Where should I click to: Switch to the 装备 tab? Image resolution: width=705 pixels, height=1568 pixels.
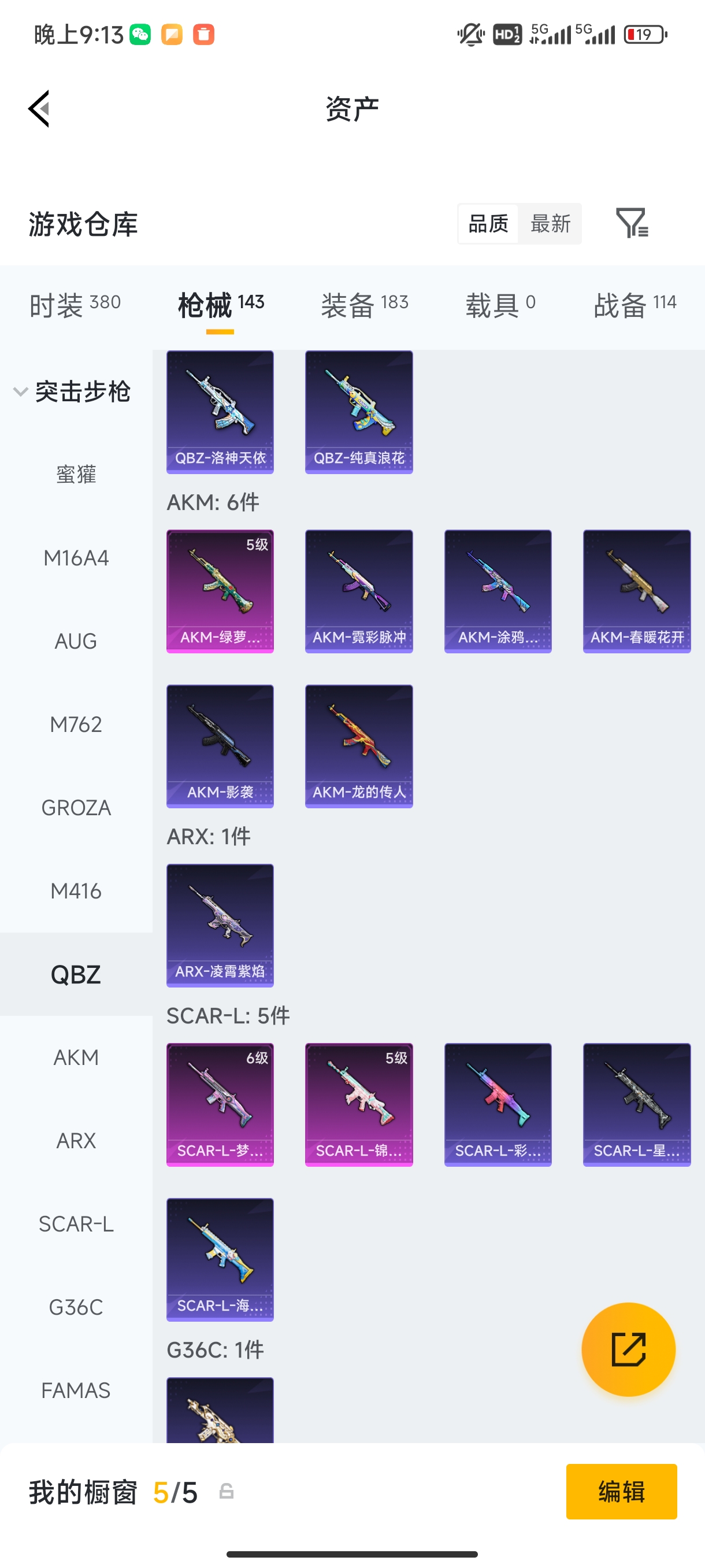tap(365, 304)
